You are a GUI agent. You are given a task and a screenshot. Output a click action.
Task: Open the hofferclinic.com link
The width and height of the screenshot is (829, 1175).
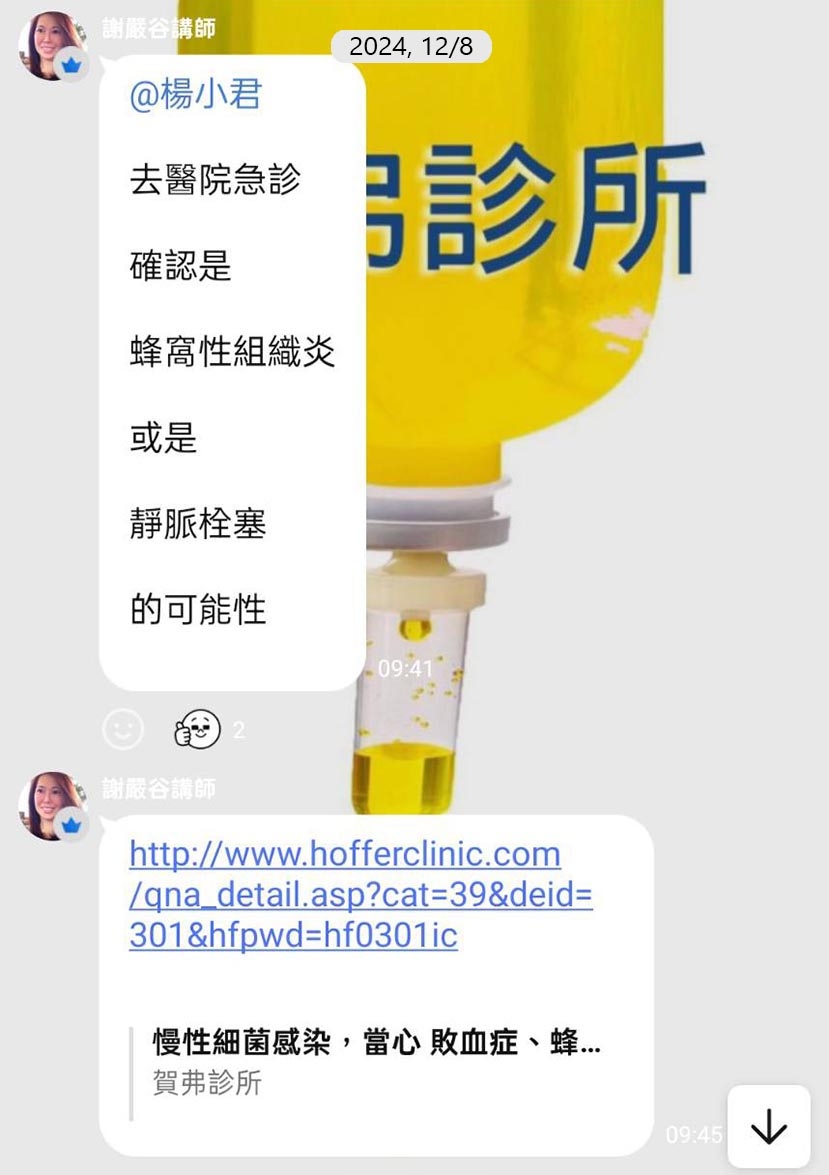coord(345,895)
